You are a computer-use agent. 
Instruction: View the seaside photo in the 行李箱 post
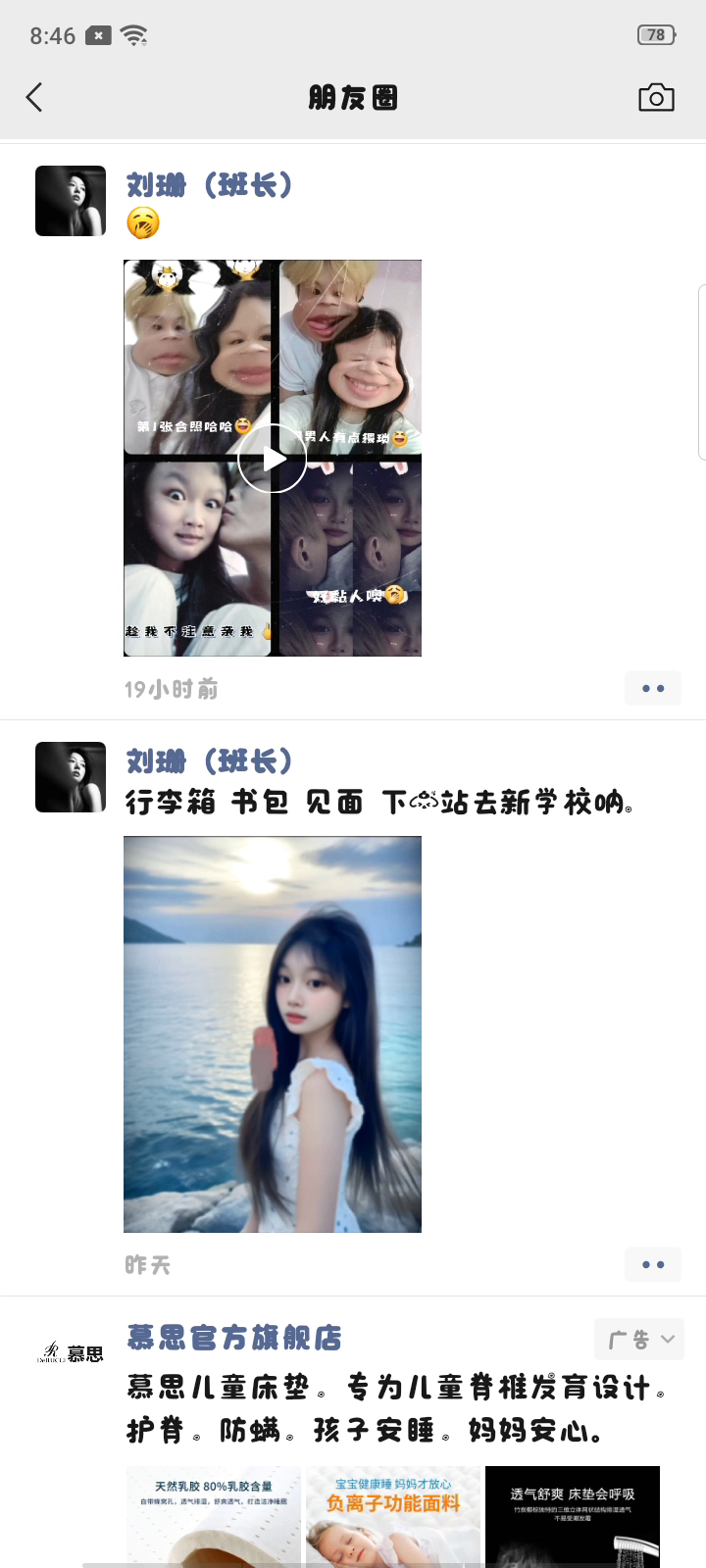click(273, 1034)
